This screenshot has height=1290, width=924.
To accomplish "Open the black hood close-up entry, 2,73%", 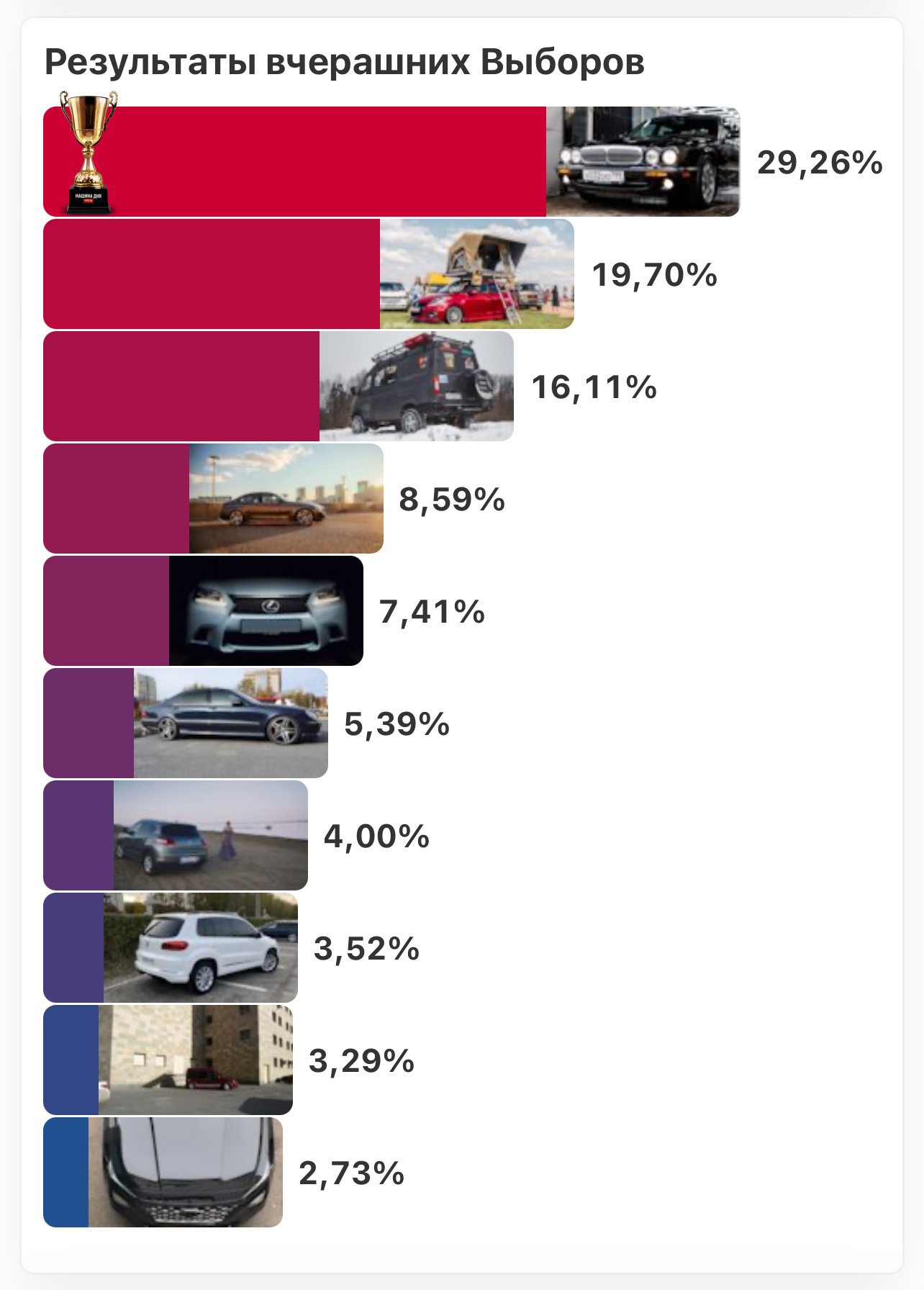I will pyautogui.click(x=185, y=1172).
